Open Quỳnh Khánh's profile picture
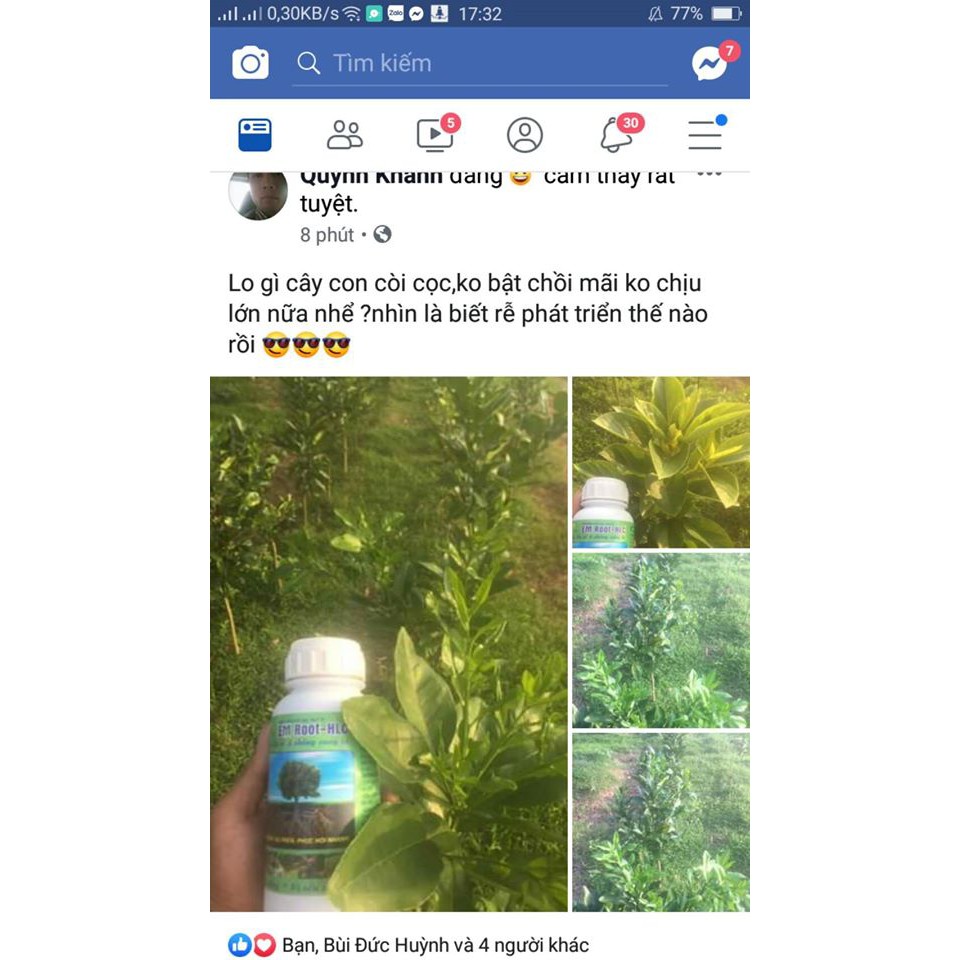Image resolution: width=960 pixels, height=960 pixels. pos(258,193)
